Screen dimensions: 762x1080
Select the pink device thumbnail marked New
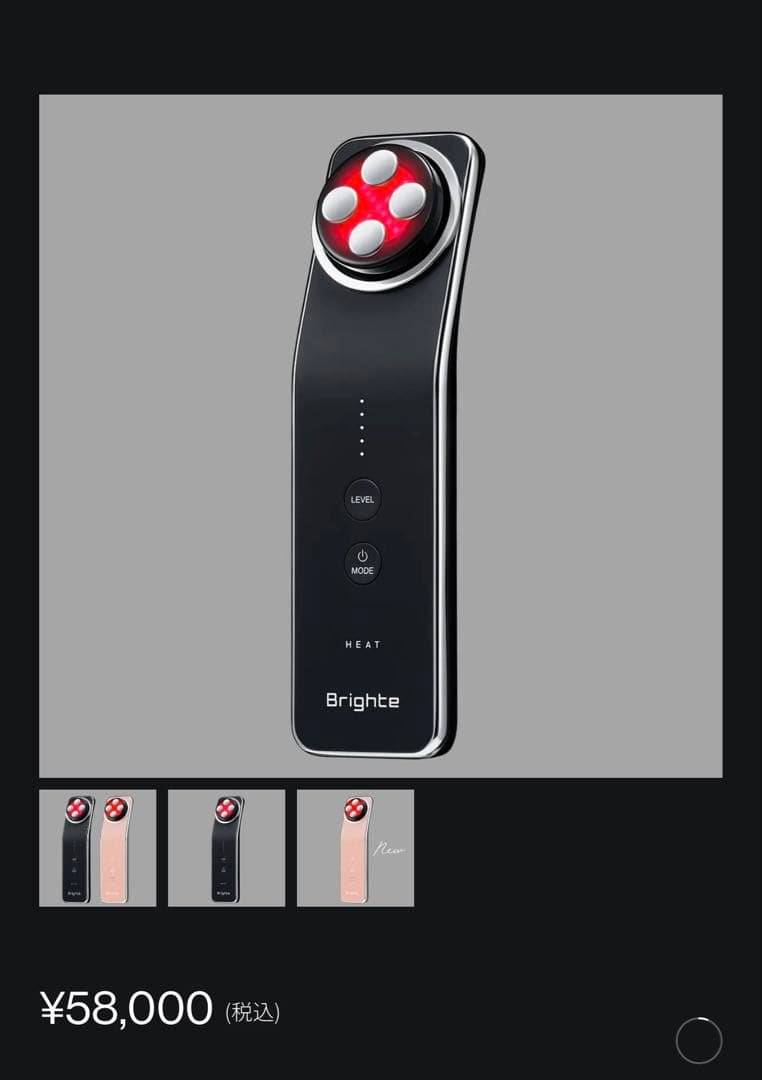pos(355,848)
